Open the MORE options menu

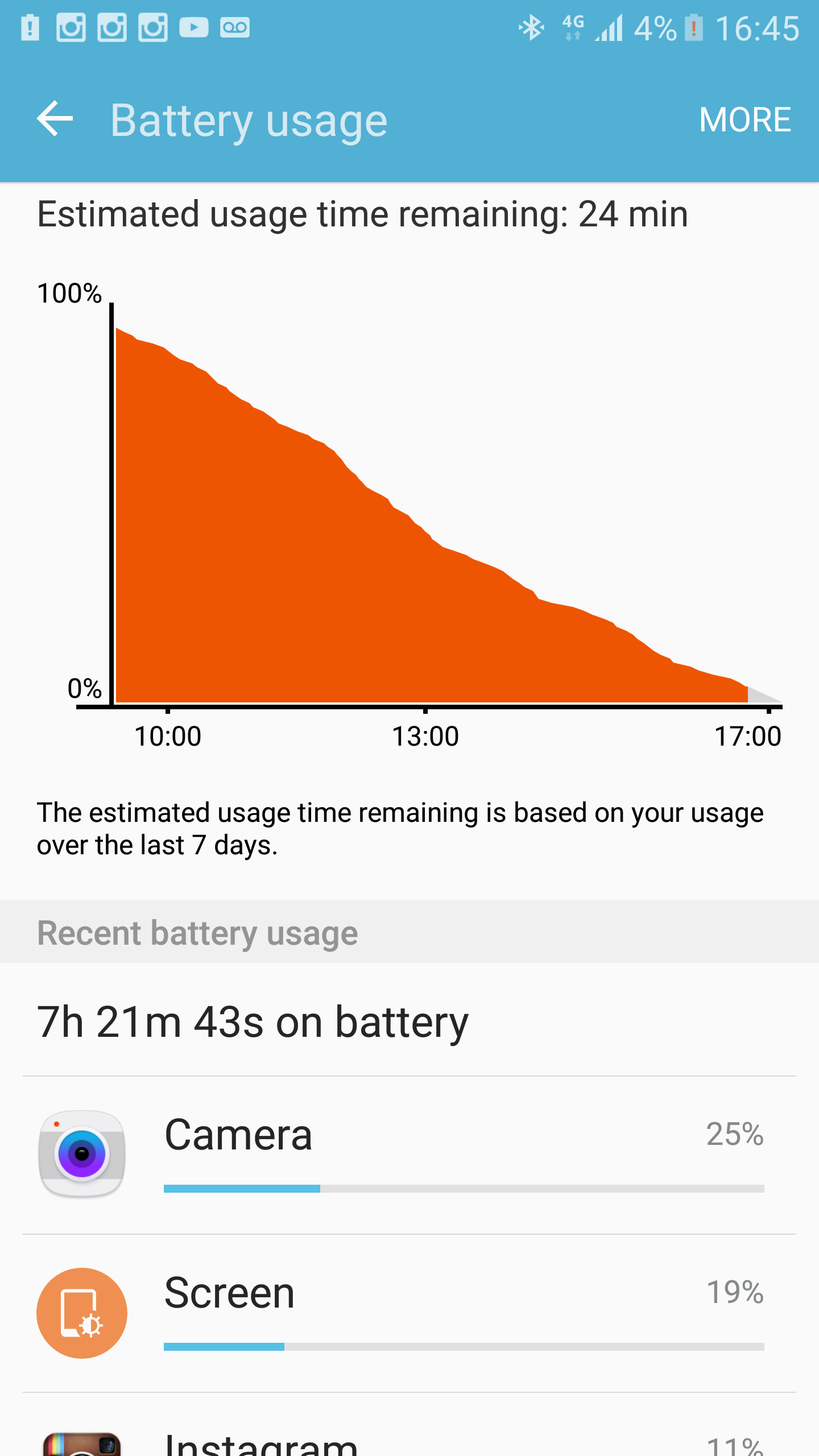(x=744, y=119)
